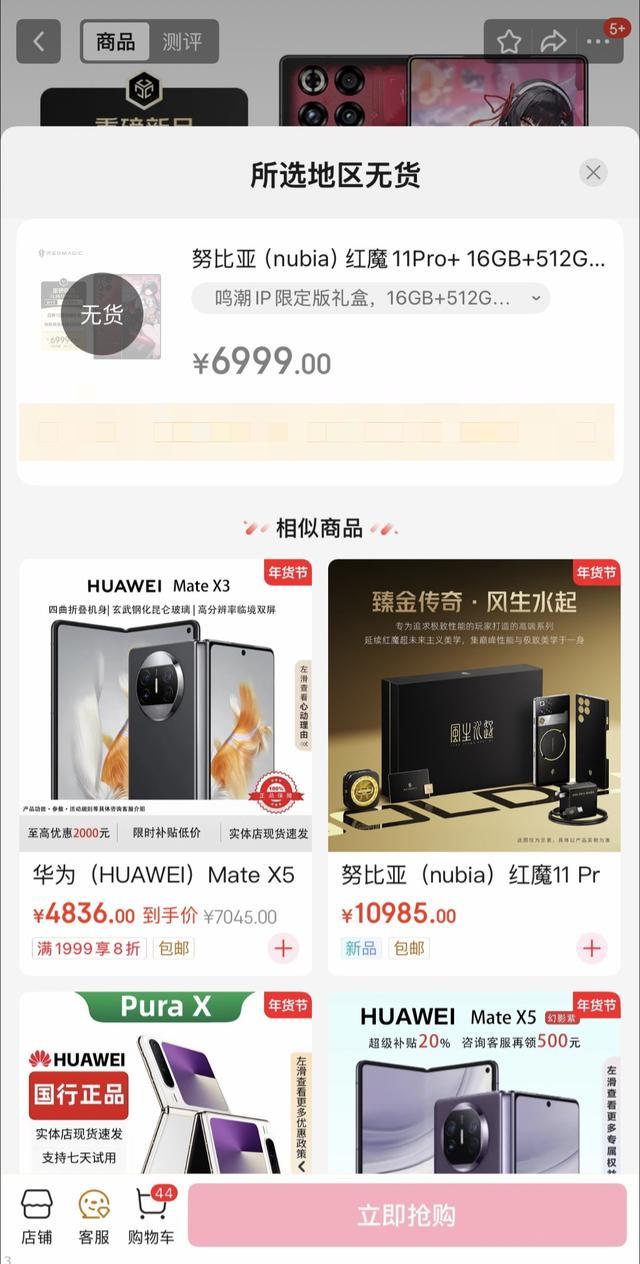Add the ¥10985 红魔11 to cart
This screenshot has height=1264, width=640.
(x=592, y=948)
